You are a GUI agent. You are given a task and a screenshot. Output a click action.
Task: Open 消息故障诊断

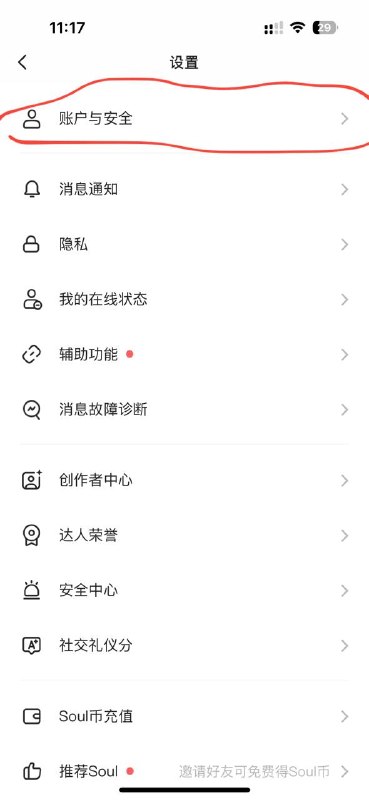184,410
